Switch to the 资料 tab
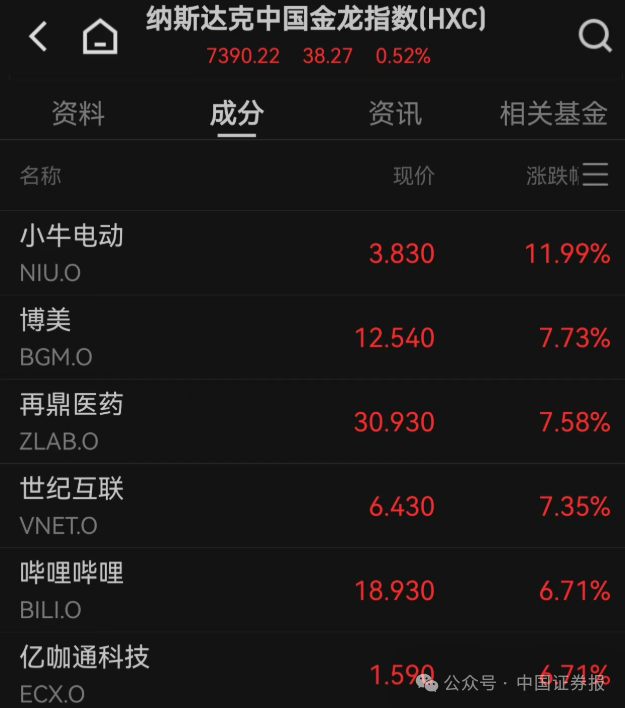 78,113
